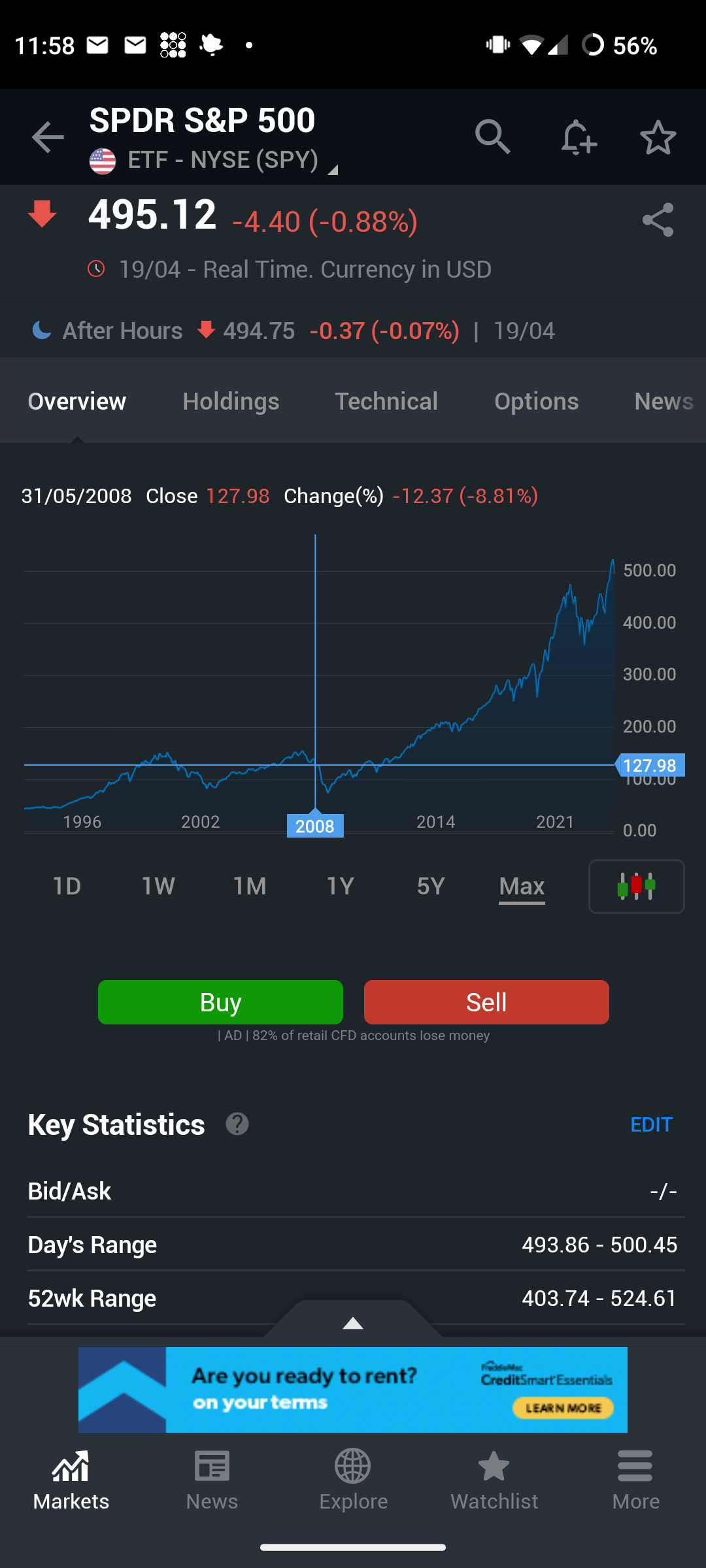Change chart range to 5Y

[x=431, y=887]
